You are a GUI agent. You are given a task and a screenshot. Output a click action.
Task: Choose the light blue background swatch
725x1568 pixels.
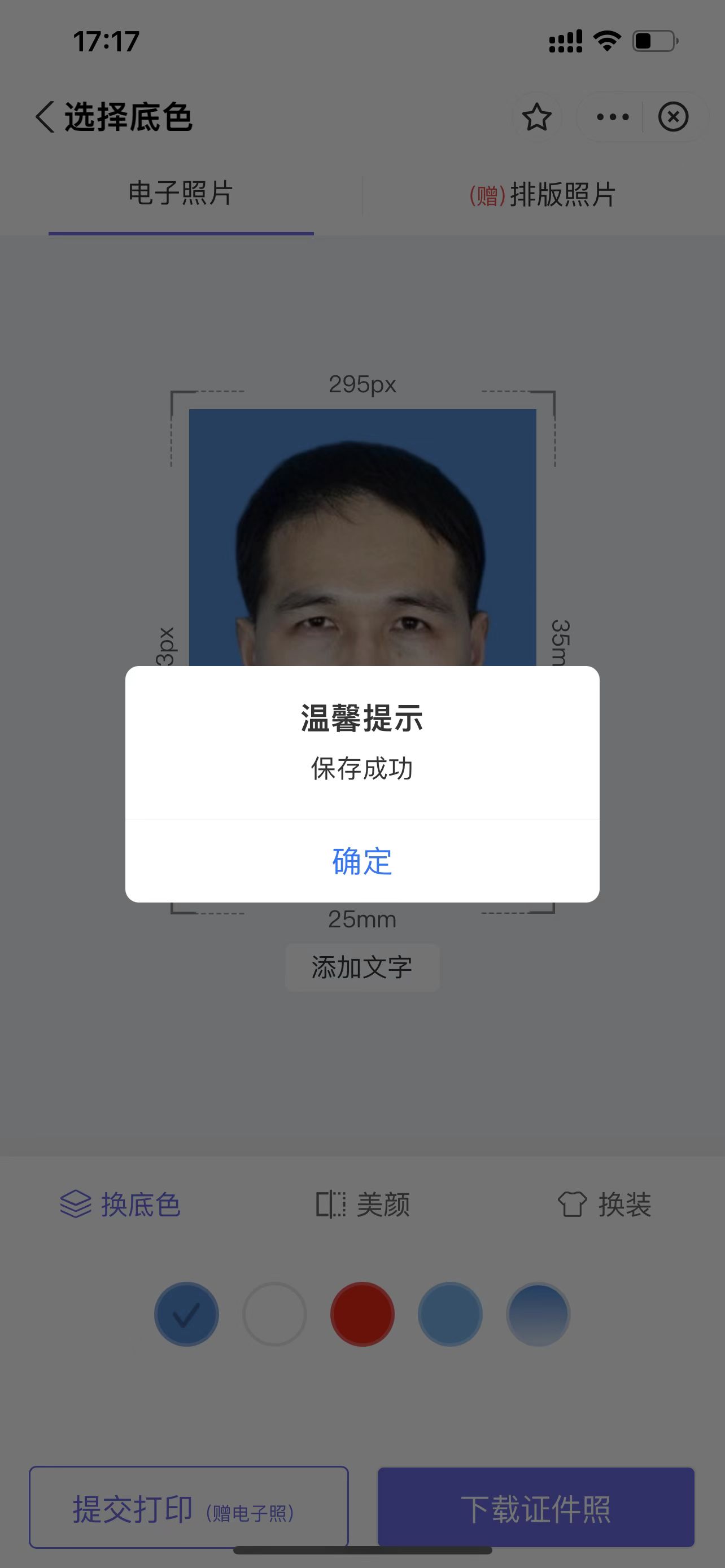(x=450, y=1314)
